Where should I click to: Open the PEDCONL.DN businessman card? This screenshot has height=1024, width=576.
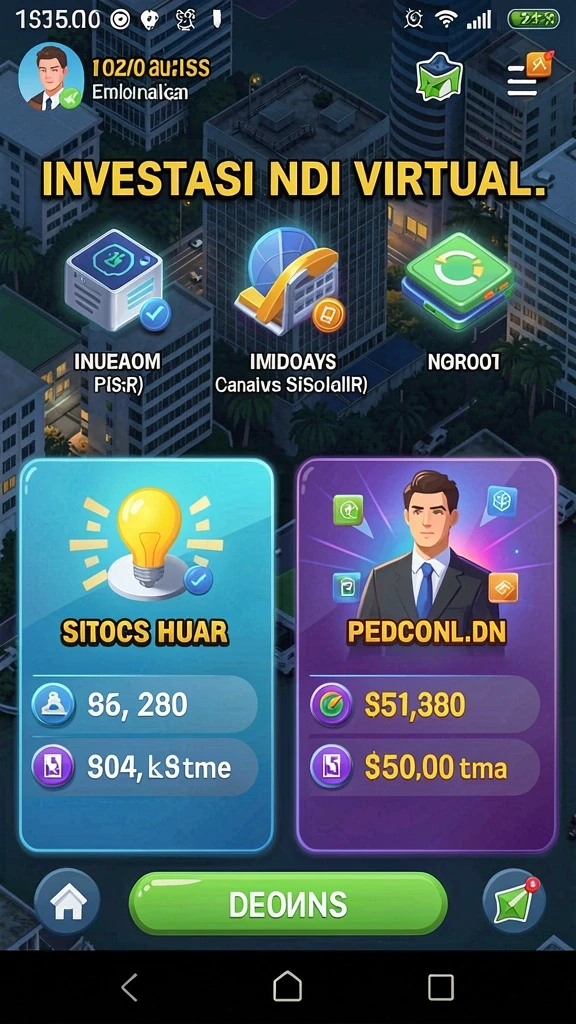(427, 655)
